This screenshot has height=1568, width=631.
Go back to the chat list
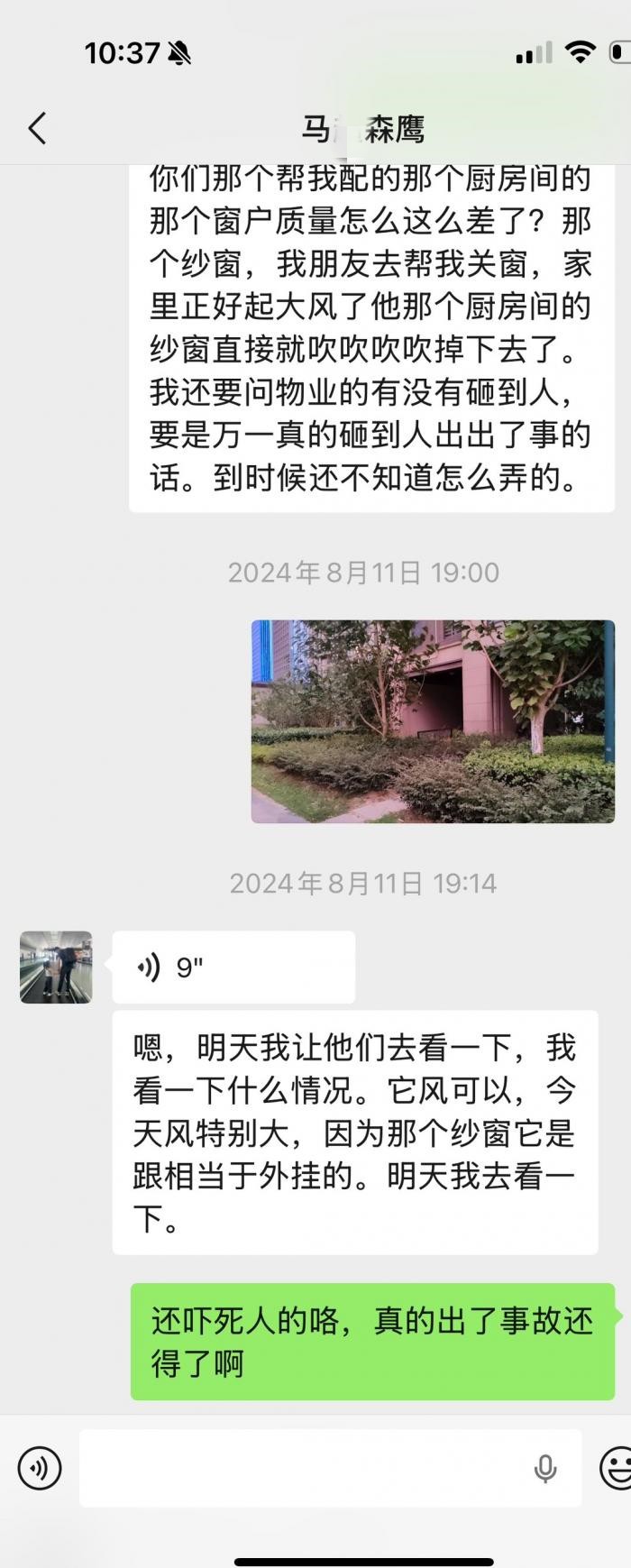[37, 128]
